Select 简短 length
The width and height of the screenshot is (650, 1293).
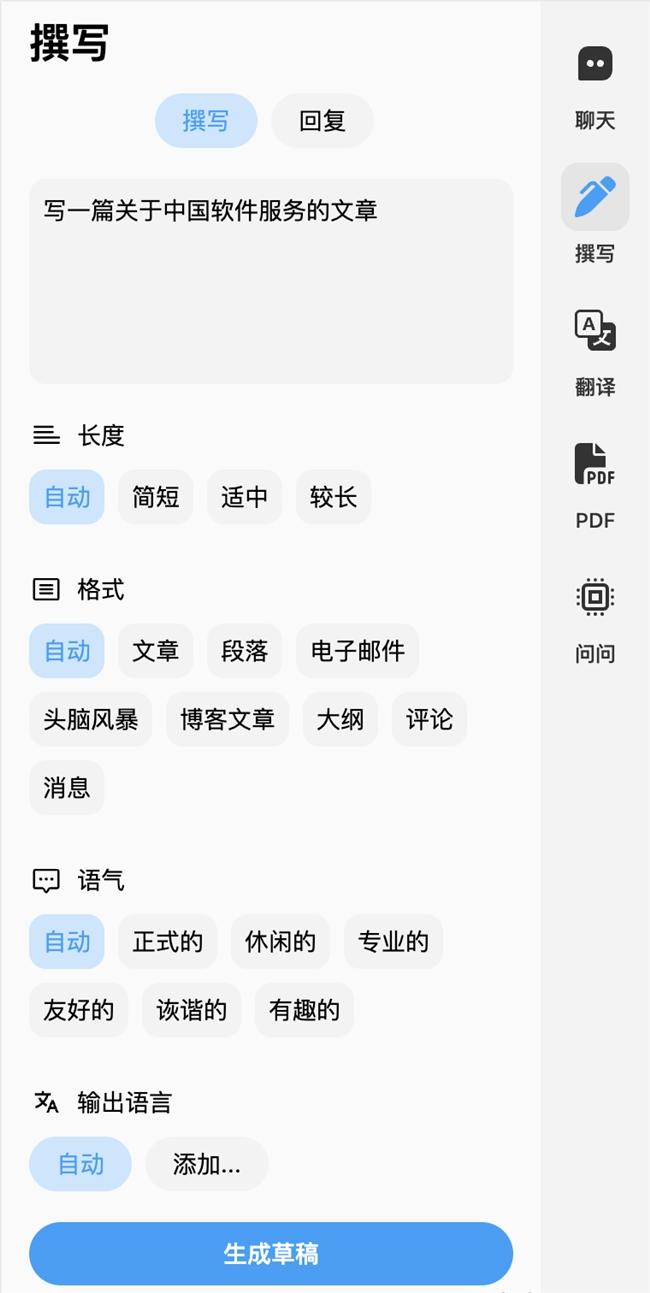(x=156, y=497)
